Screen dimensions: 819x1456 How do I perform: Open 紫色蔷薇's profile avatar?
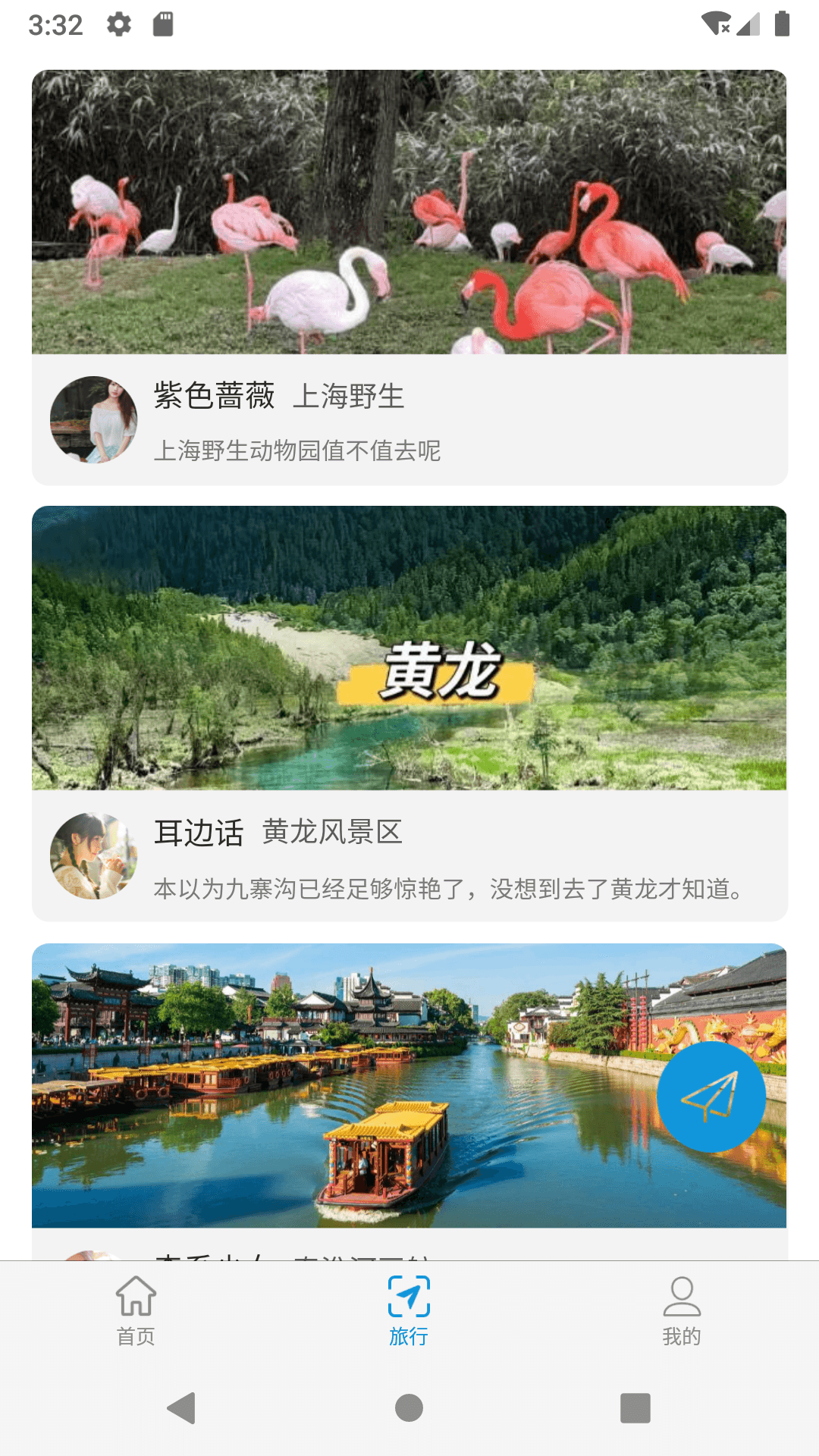point(93,419)
